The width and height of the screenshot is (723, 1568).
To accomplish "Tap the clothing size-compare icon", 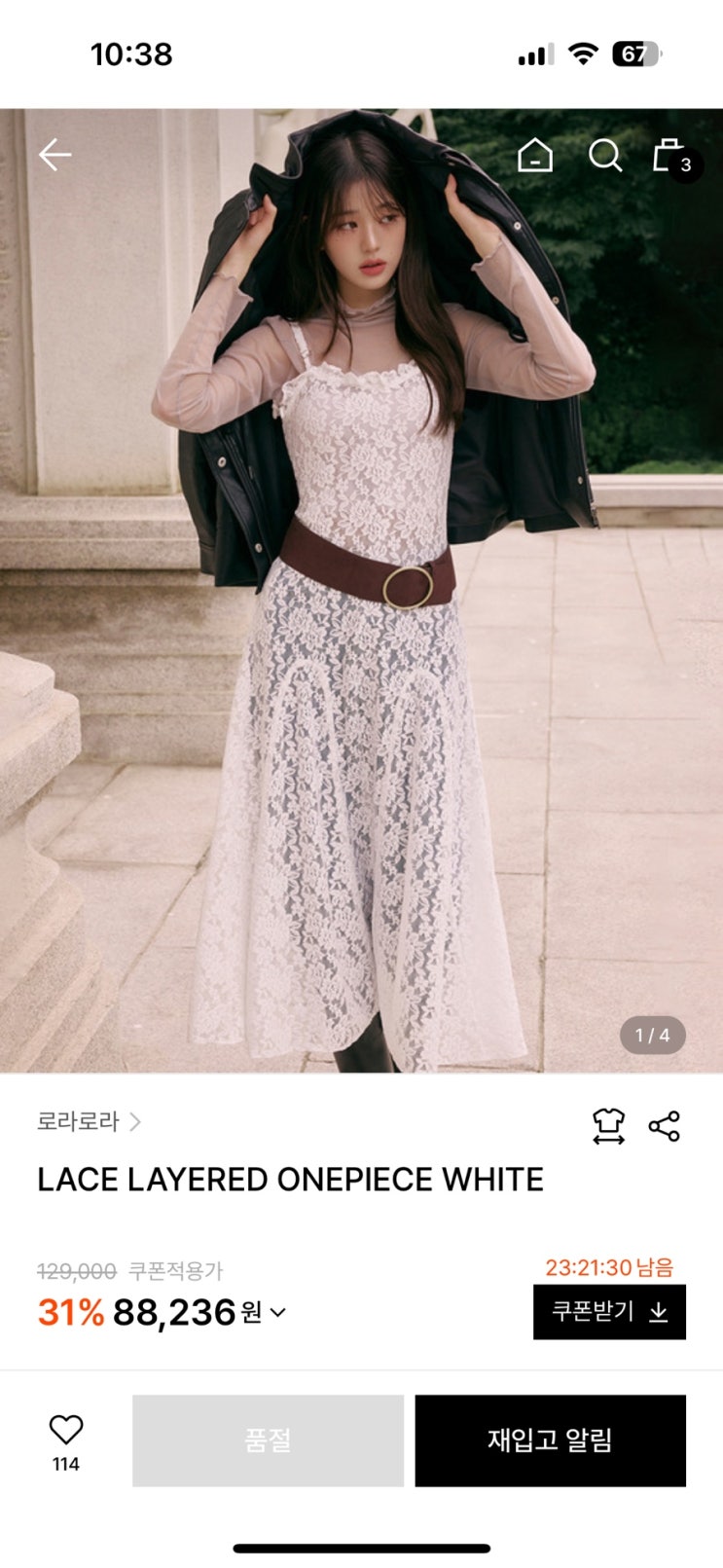I will (x=608, y=1126).
